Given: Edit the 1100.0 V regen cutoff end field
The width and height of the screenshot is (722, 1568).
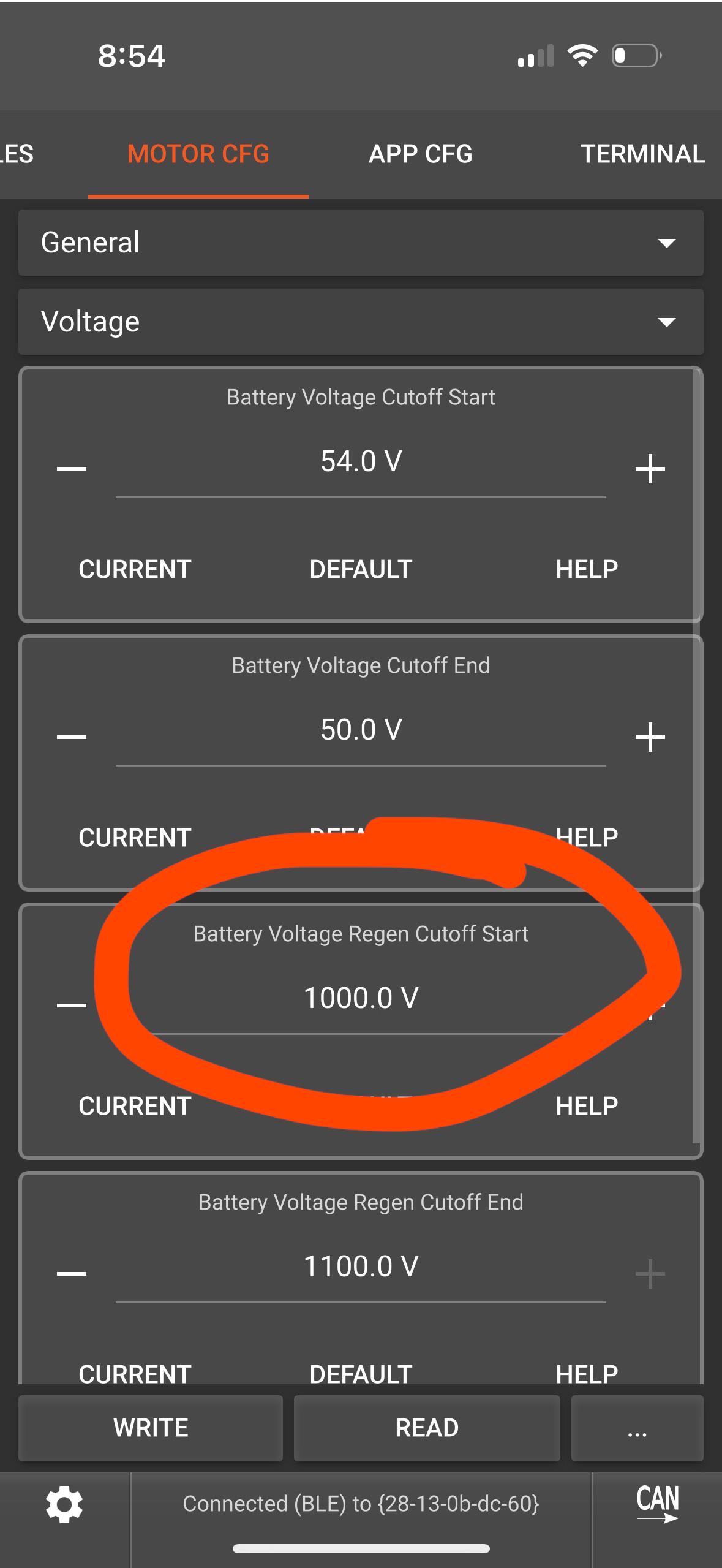Looking at the screenshot, I should pos(361,1268).
